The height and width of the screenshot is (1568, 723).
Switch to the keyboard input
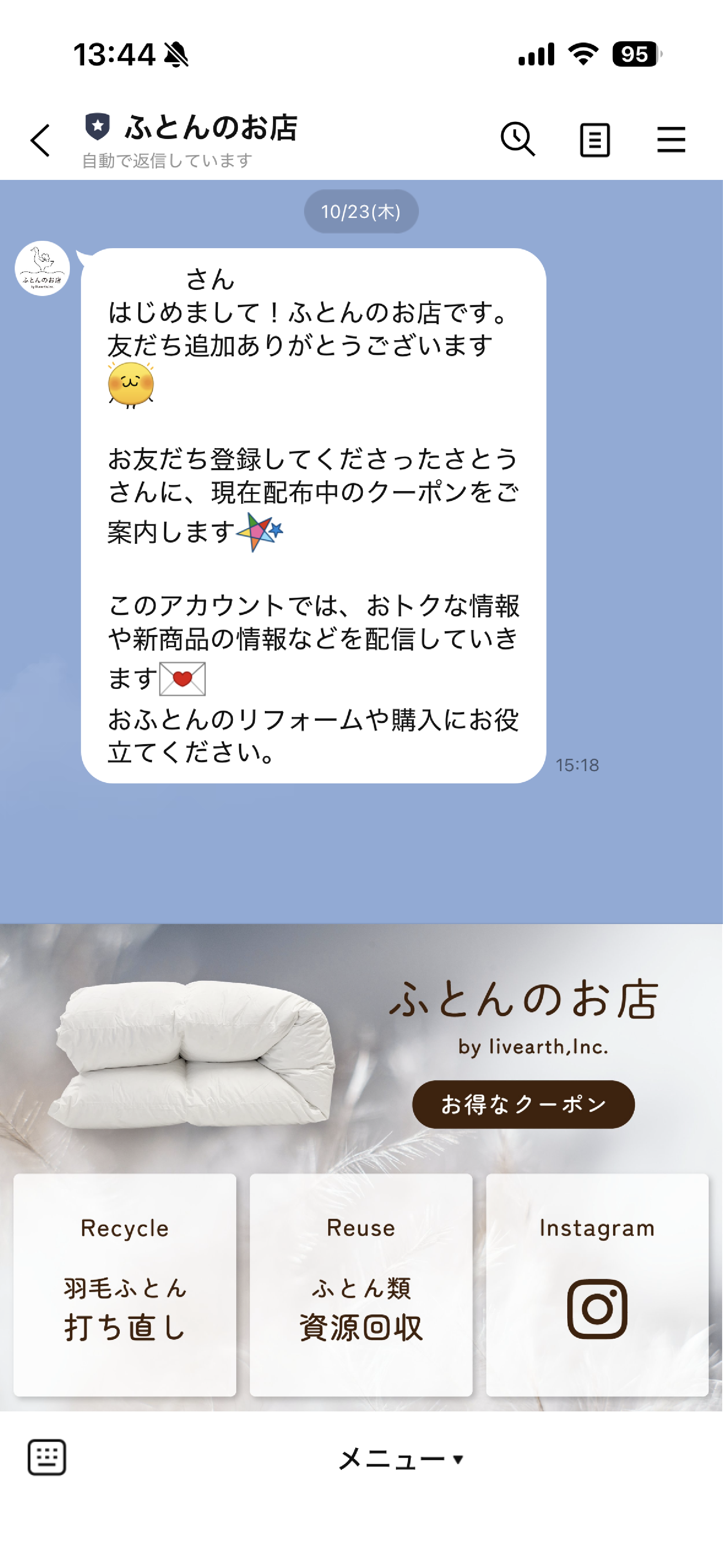coord(47,1457)
